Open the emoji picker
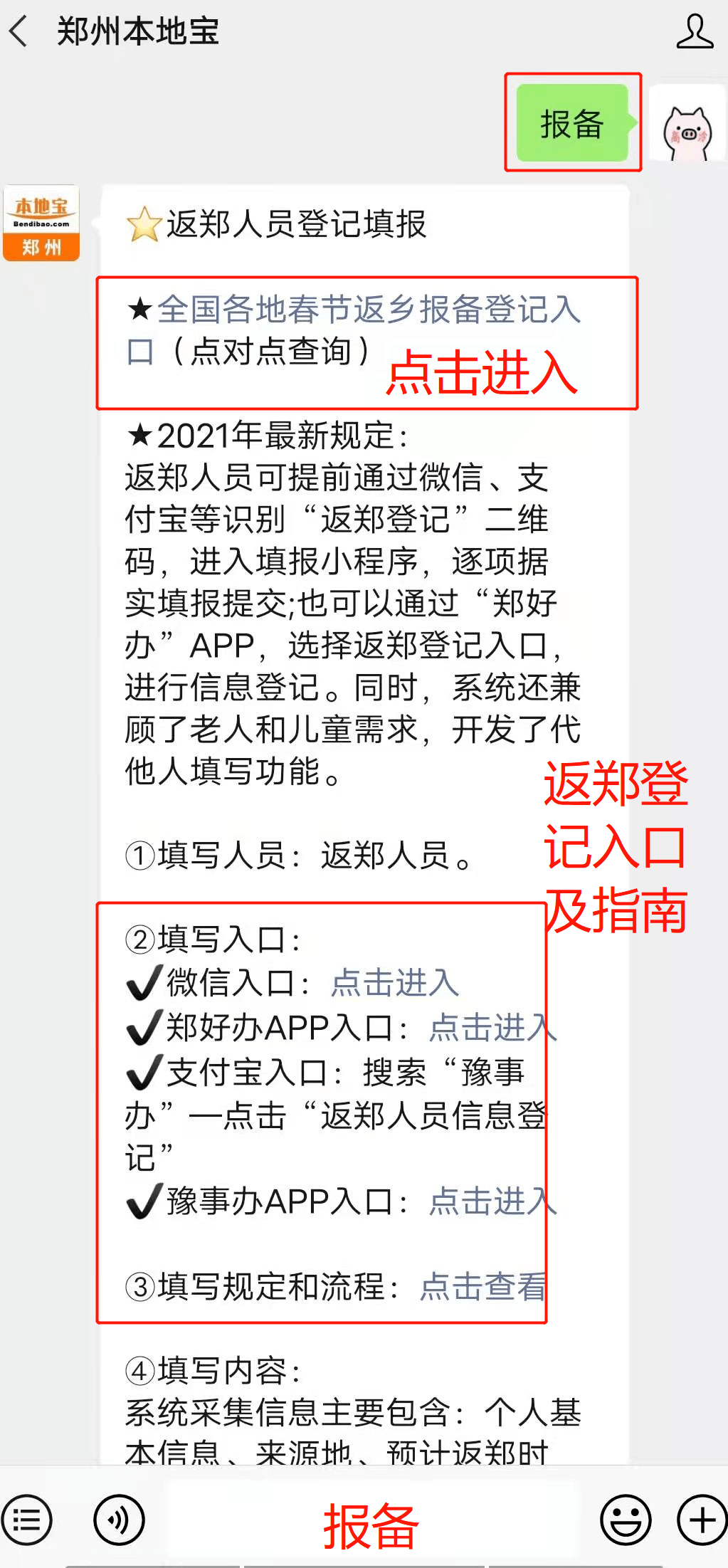728x1568 pixels. point(626,1520)
